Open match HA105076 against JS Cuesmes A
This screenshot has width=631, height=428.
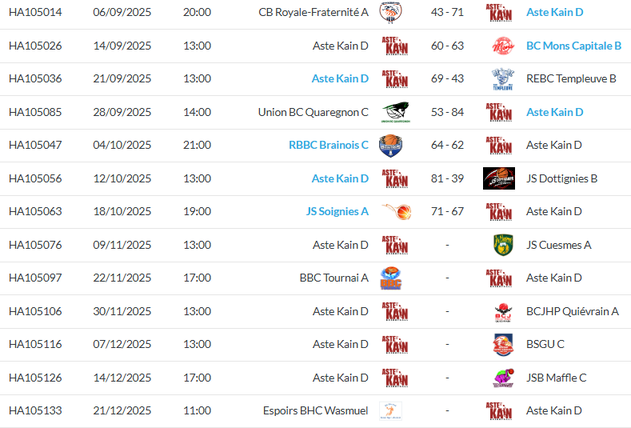(x=35, y=245)
